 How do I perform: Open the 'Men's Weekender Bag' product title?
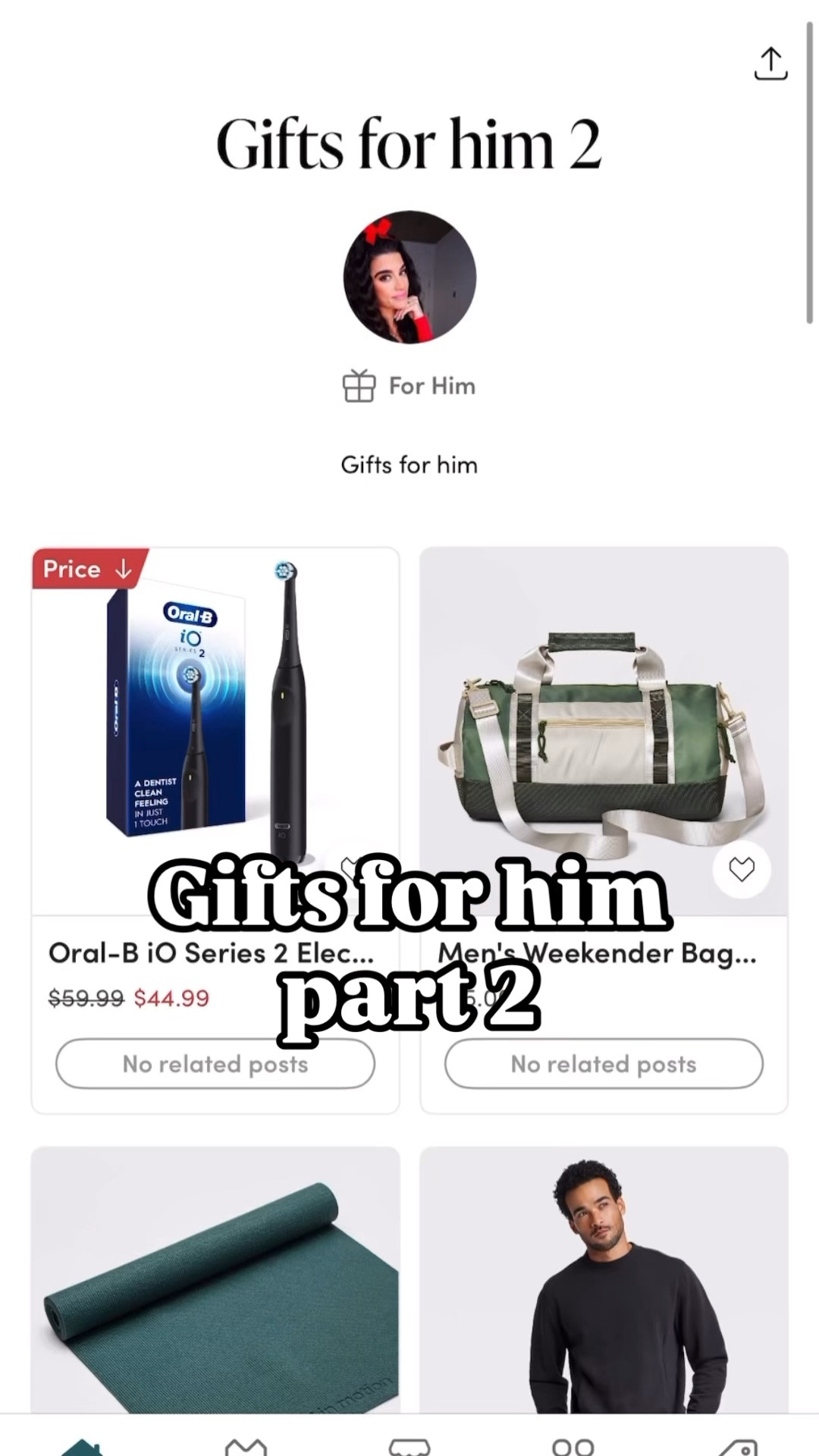point(597,953)
